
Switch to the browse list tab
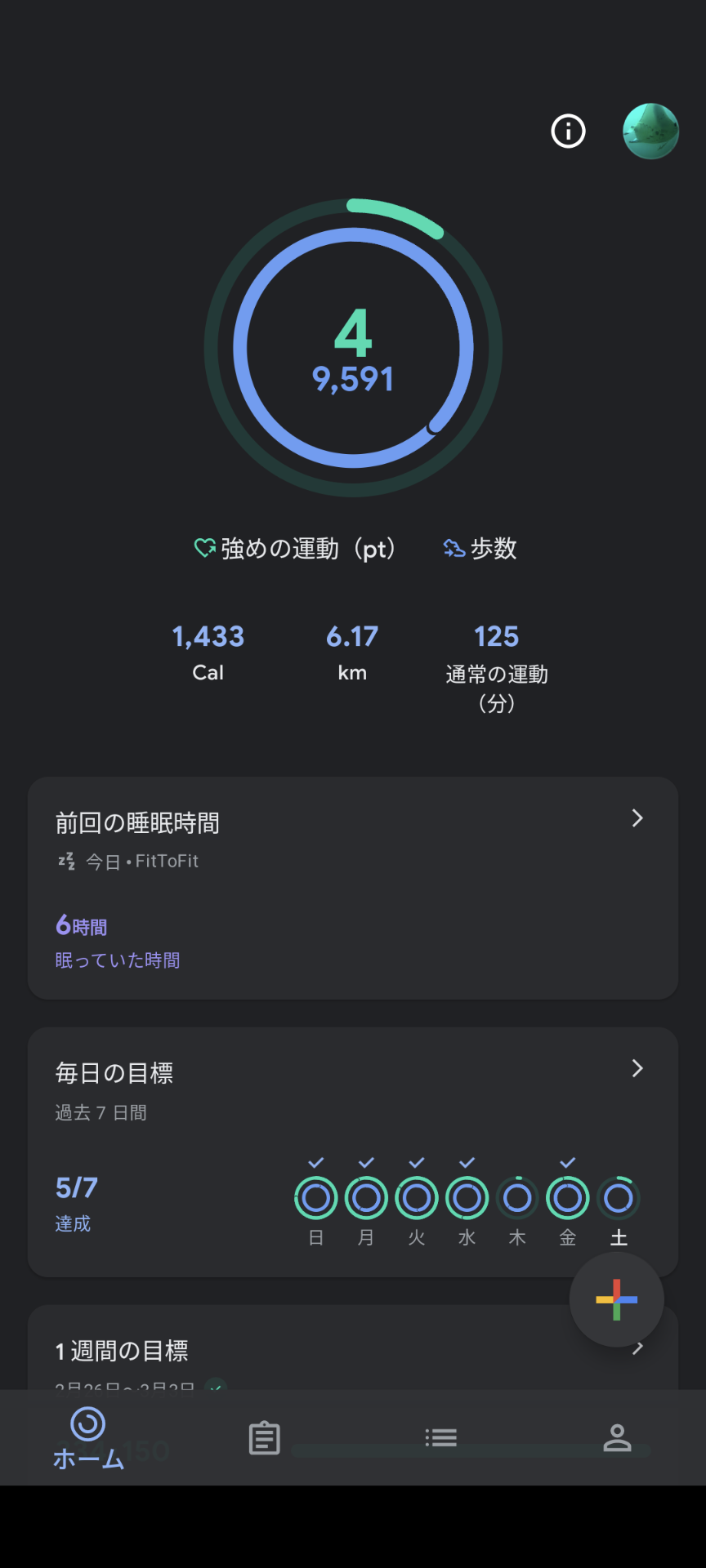tap(441, 1438)
